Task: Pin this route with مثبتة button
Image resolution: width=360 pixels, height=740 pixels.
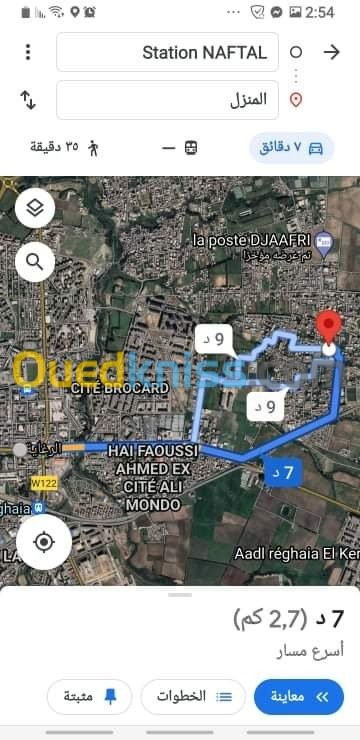Action: [90, 697]
